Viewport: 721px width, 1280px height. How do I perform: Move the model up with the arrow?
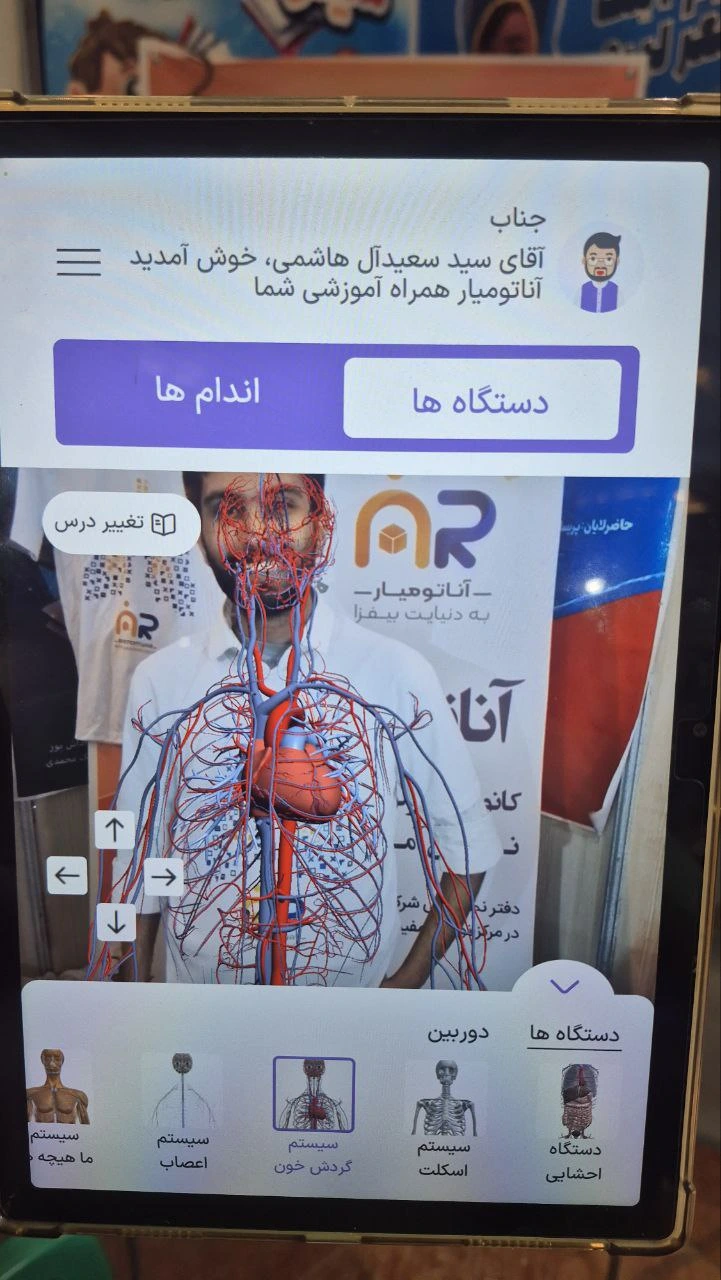(115, 829)
